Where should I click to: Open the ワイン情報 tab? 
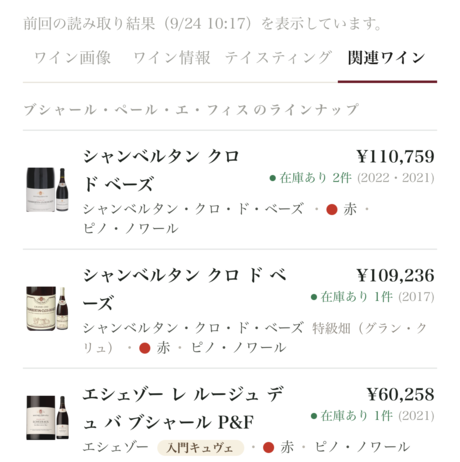click(x=172, y=58)
